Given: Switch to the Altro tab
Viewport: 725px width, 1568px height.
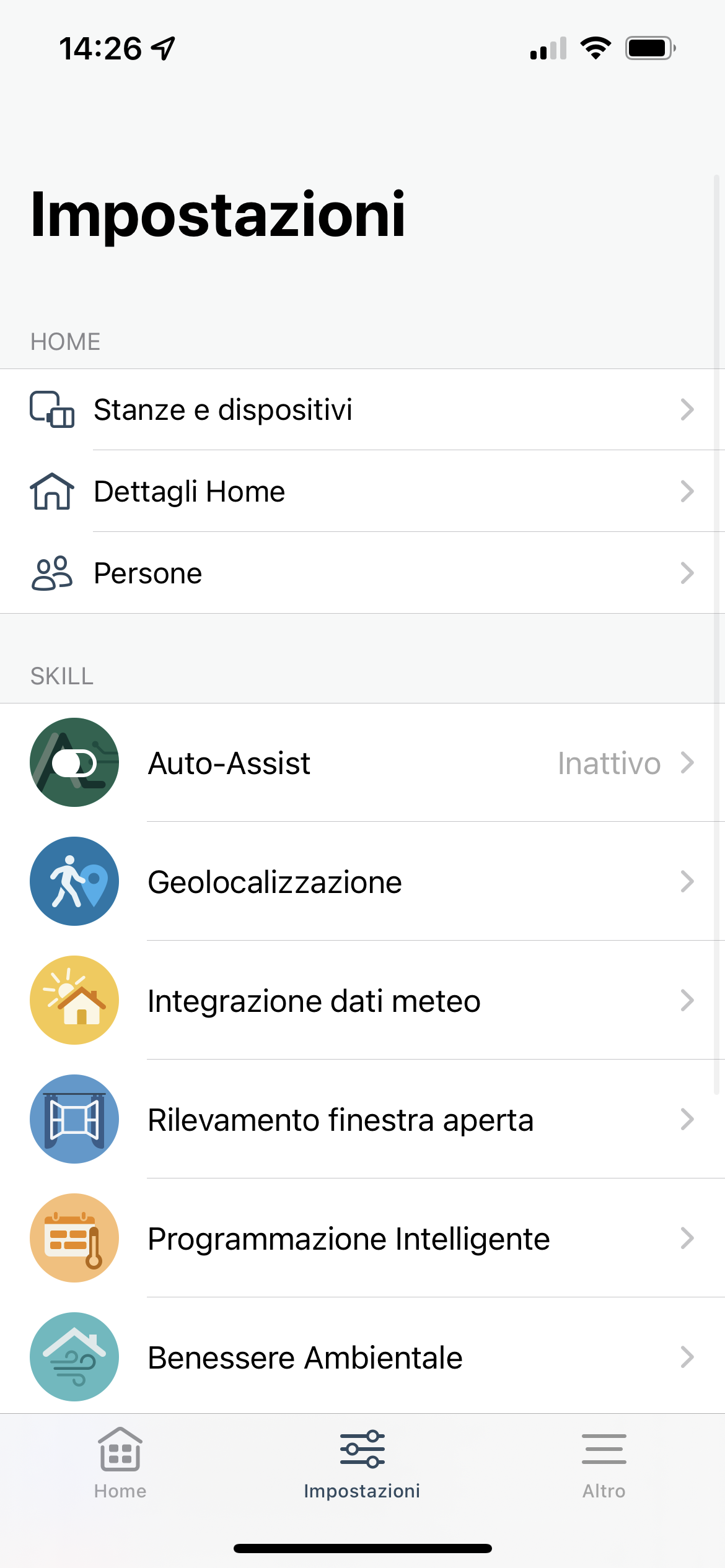Looking at the screenshot, I should pos(604,1464).
